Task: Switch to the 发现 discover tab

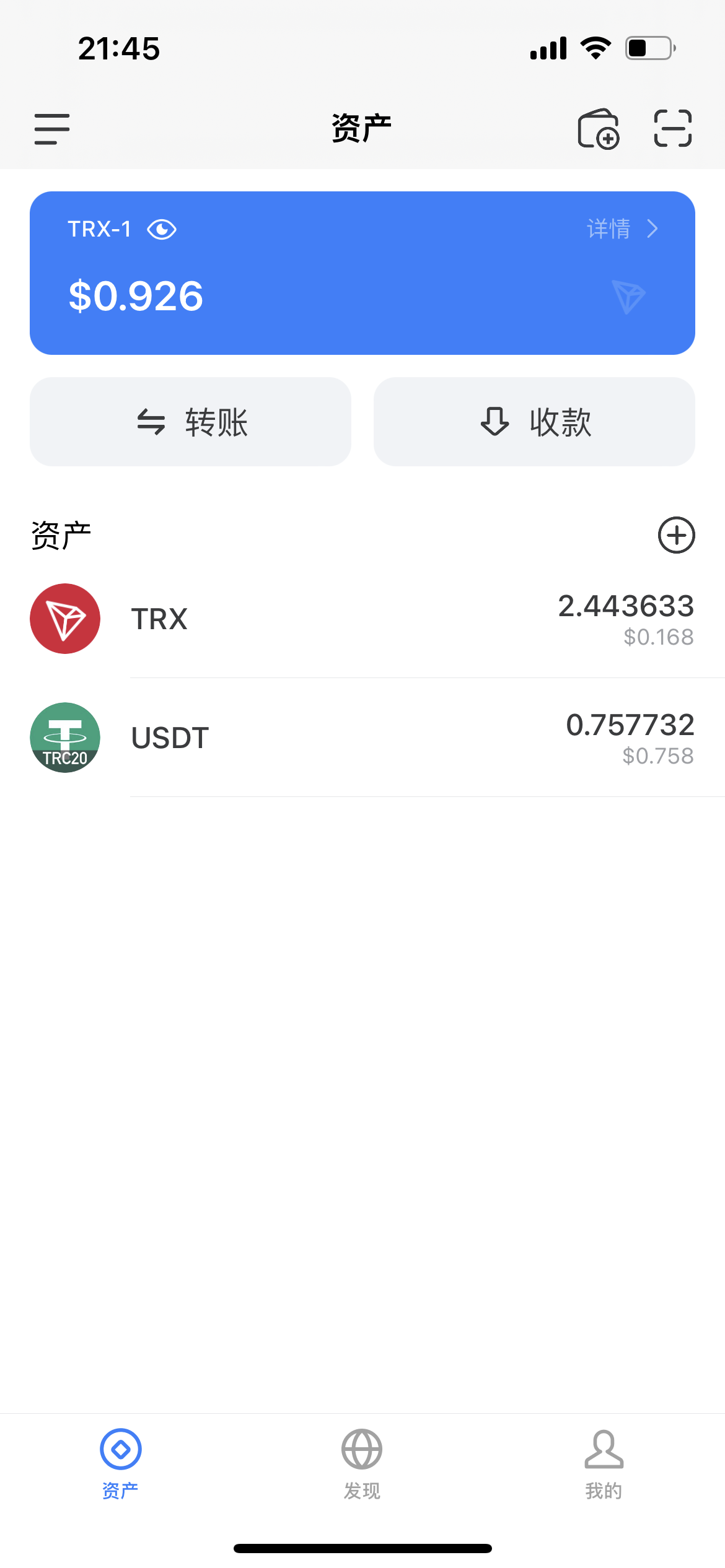Action: click(362, 1463)
